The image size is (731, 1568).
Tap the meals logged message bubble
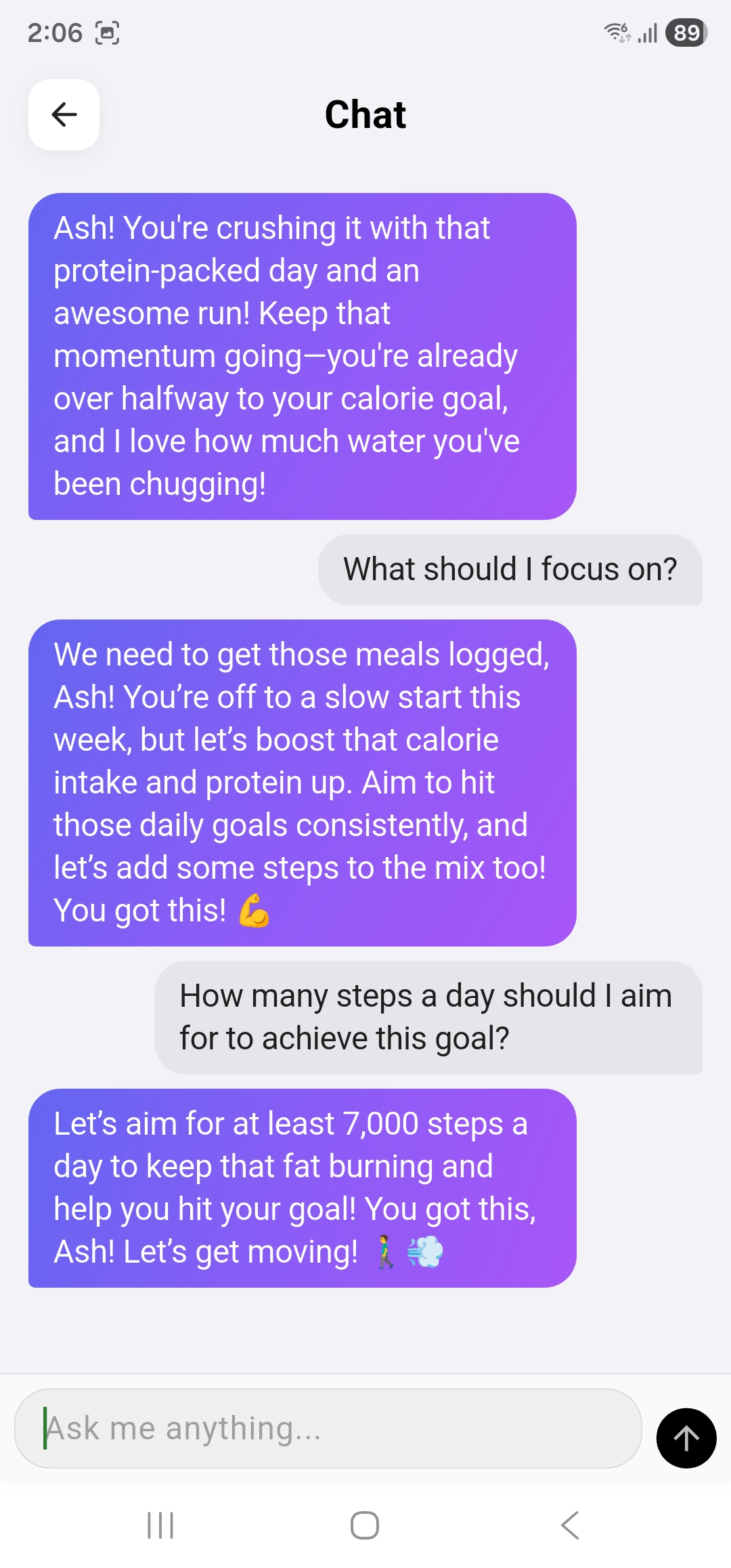[x=301, y=782]
